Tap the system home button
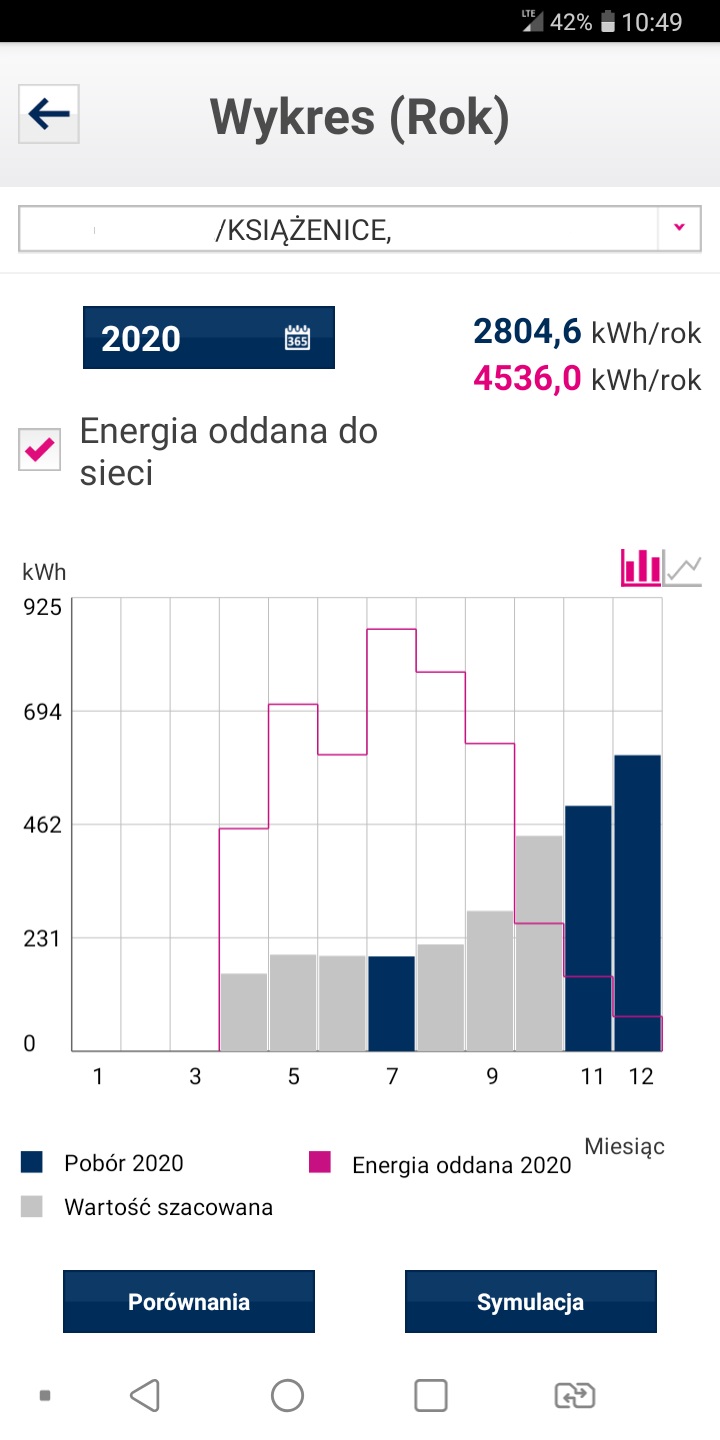Image resolution: width=720 pixels, height=1440 pixels. click(287, 1395)
